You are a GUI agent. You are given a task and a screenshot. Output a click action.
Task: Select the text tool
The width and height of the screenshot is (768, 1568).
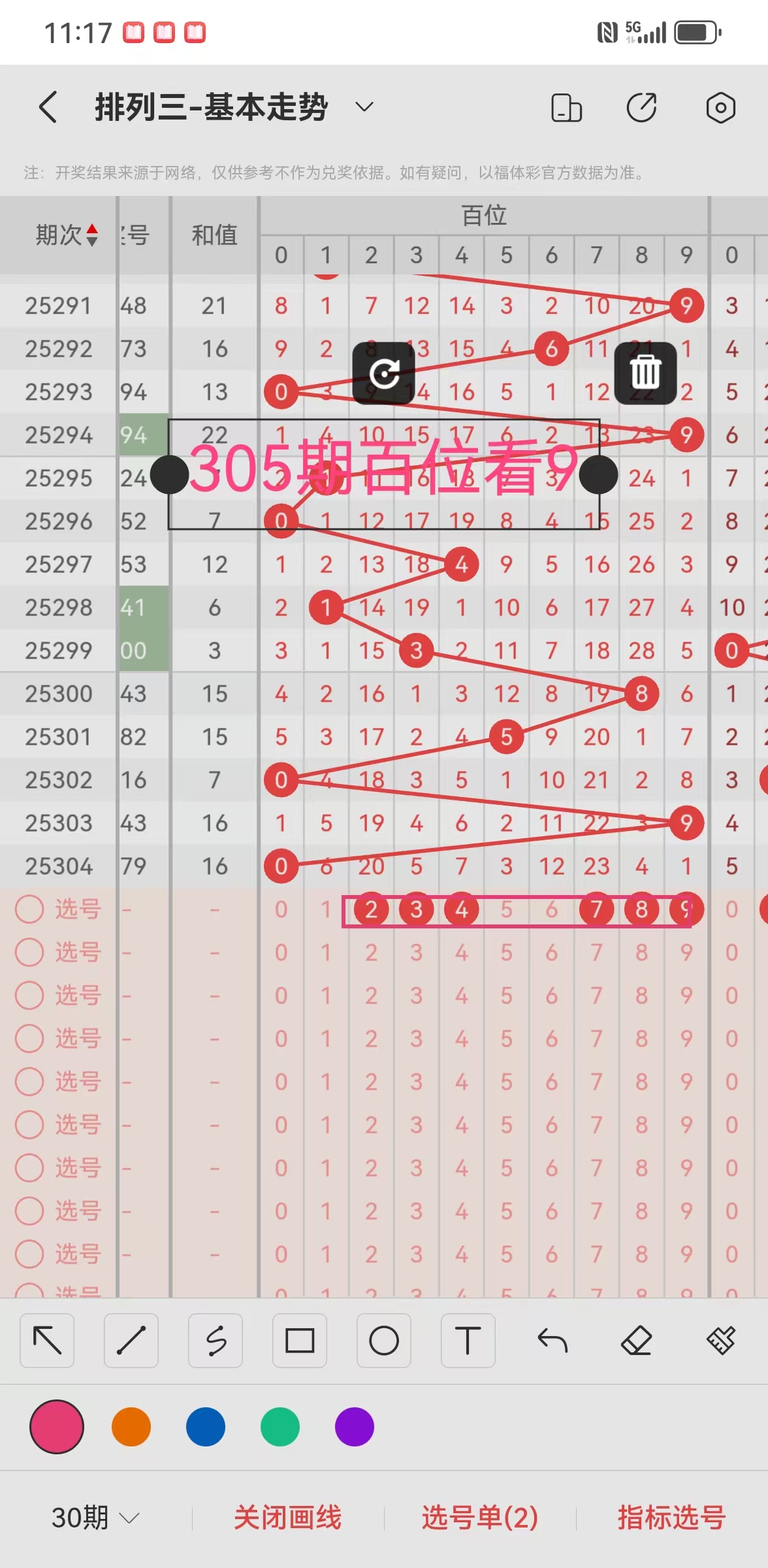pyautogui.click(x=468, y=1341)
